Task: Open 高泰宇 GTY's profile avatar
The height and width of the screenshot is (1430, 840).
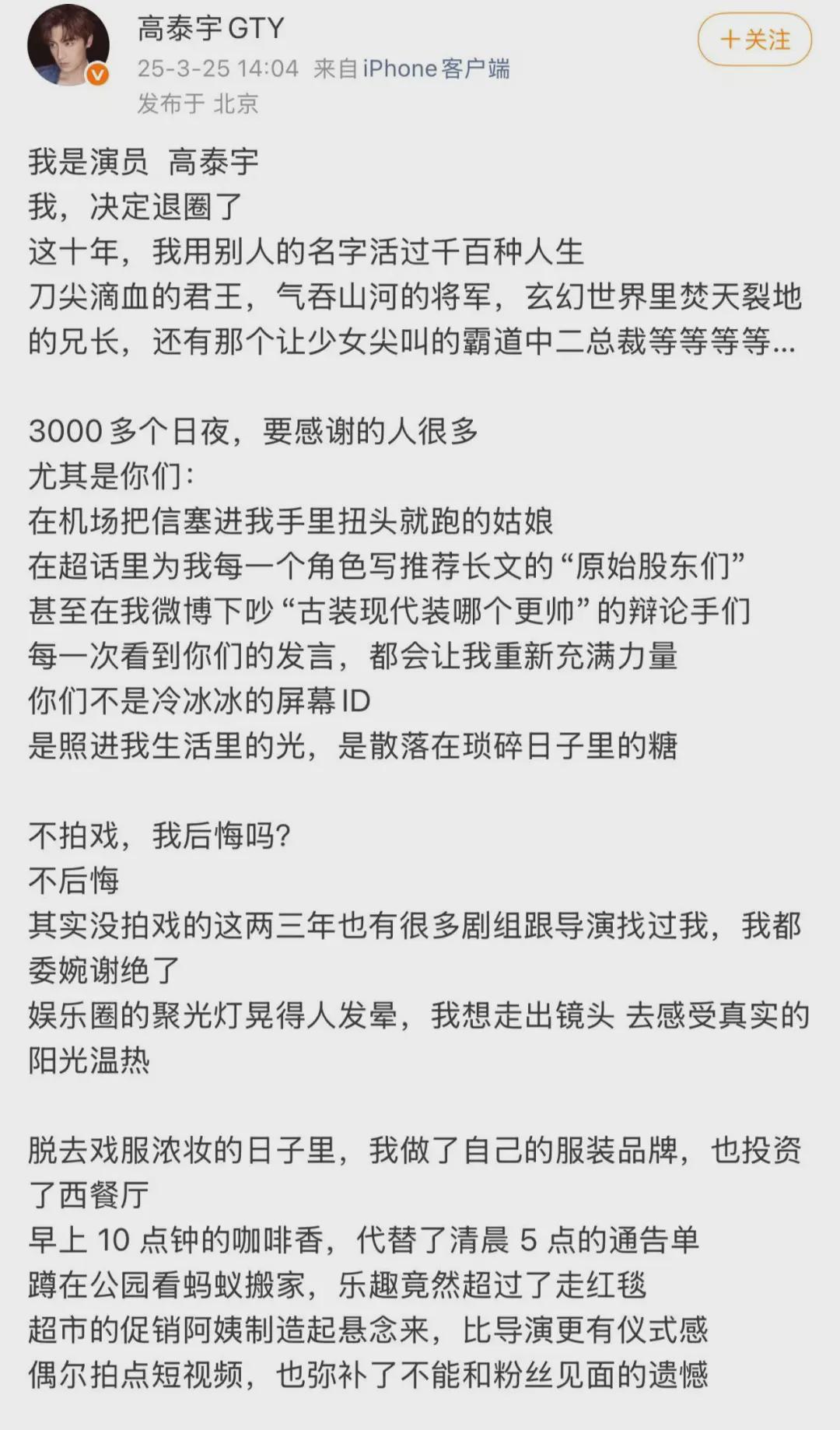Action: pyautogui.click(x=68, y=48)
